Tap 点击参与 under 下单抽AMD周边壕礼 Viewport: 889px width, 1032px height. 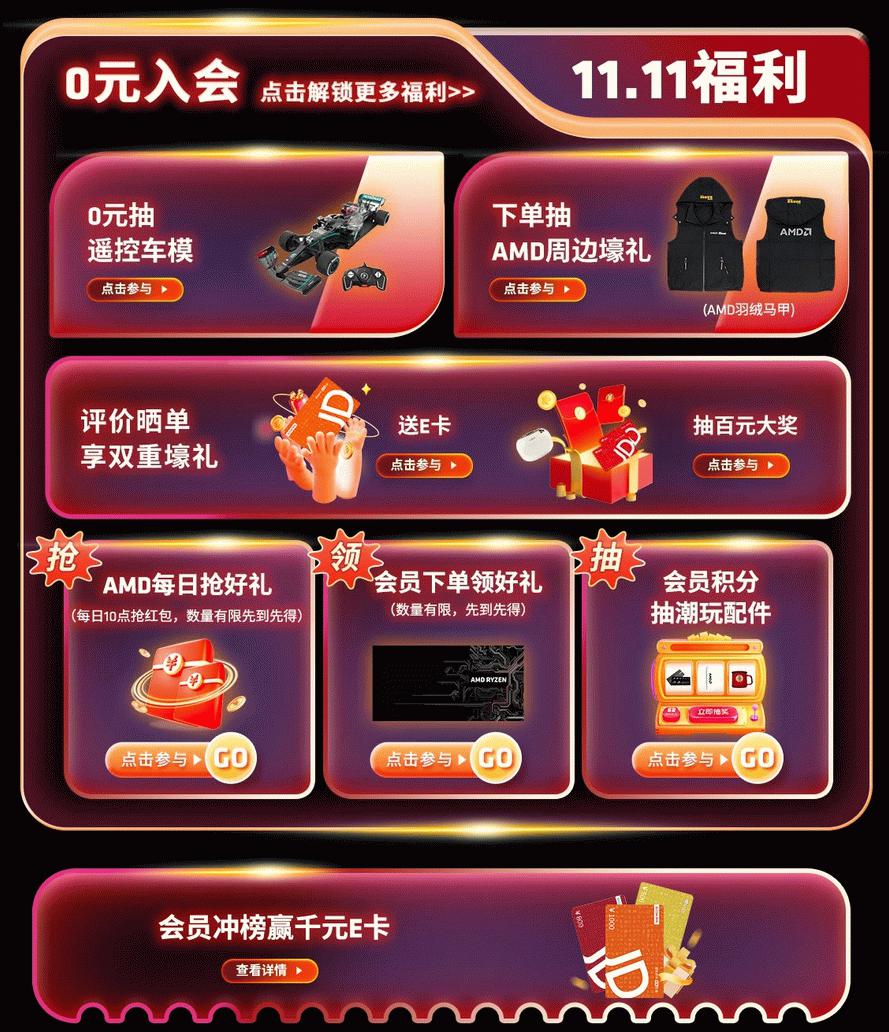536,289
